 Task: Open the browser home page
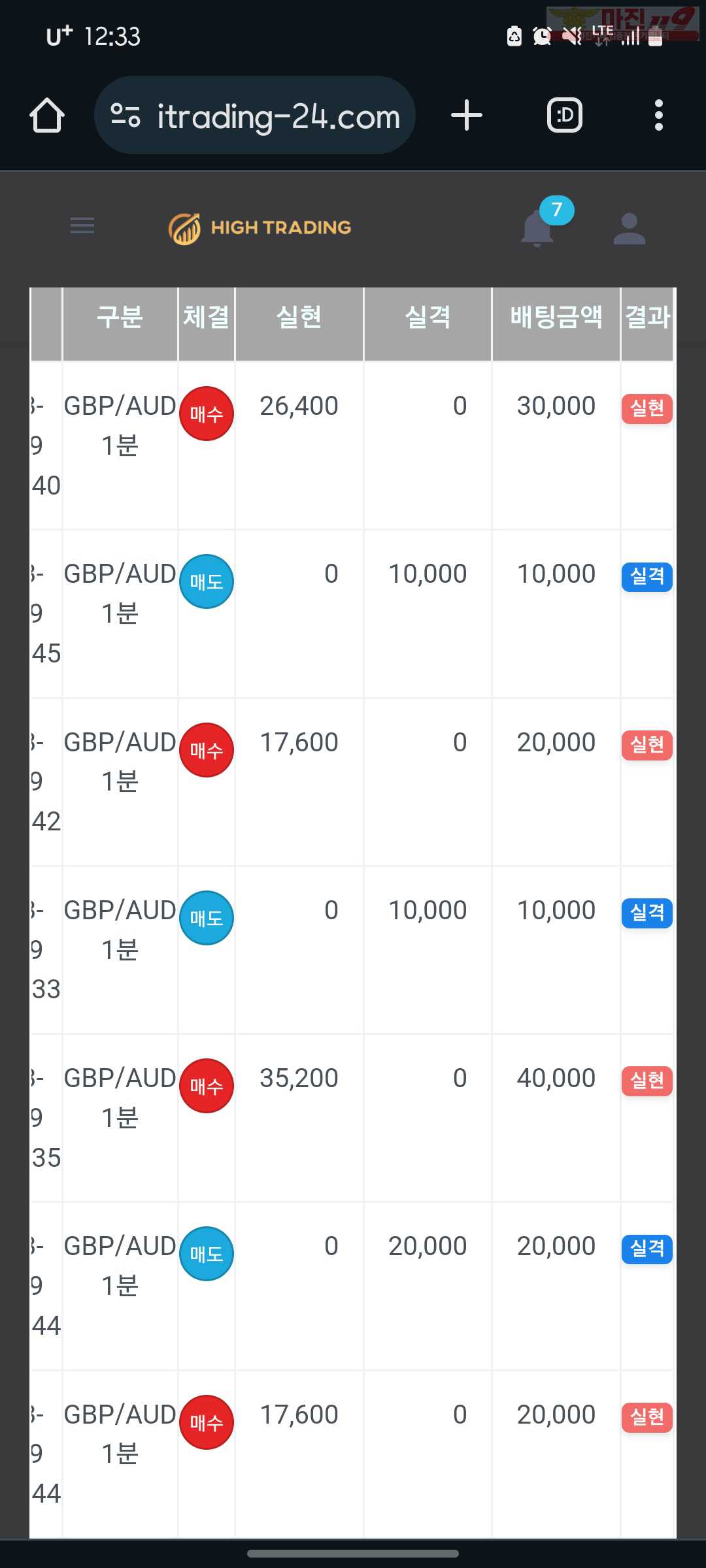coord(47,116)
